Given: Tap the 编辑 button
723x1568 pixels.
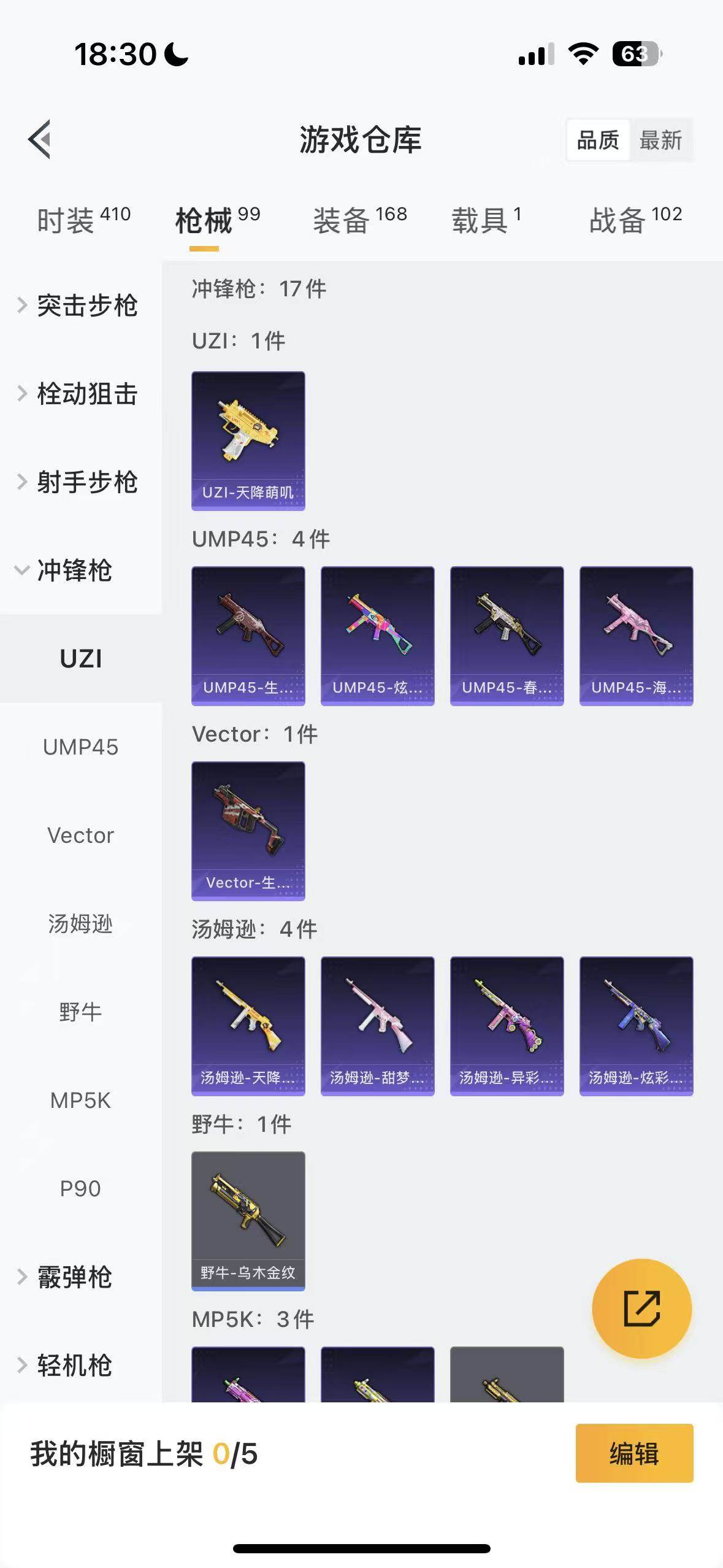Looking at the screenshot, I should (x=634, y=1453).
